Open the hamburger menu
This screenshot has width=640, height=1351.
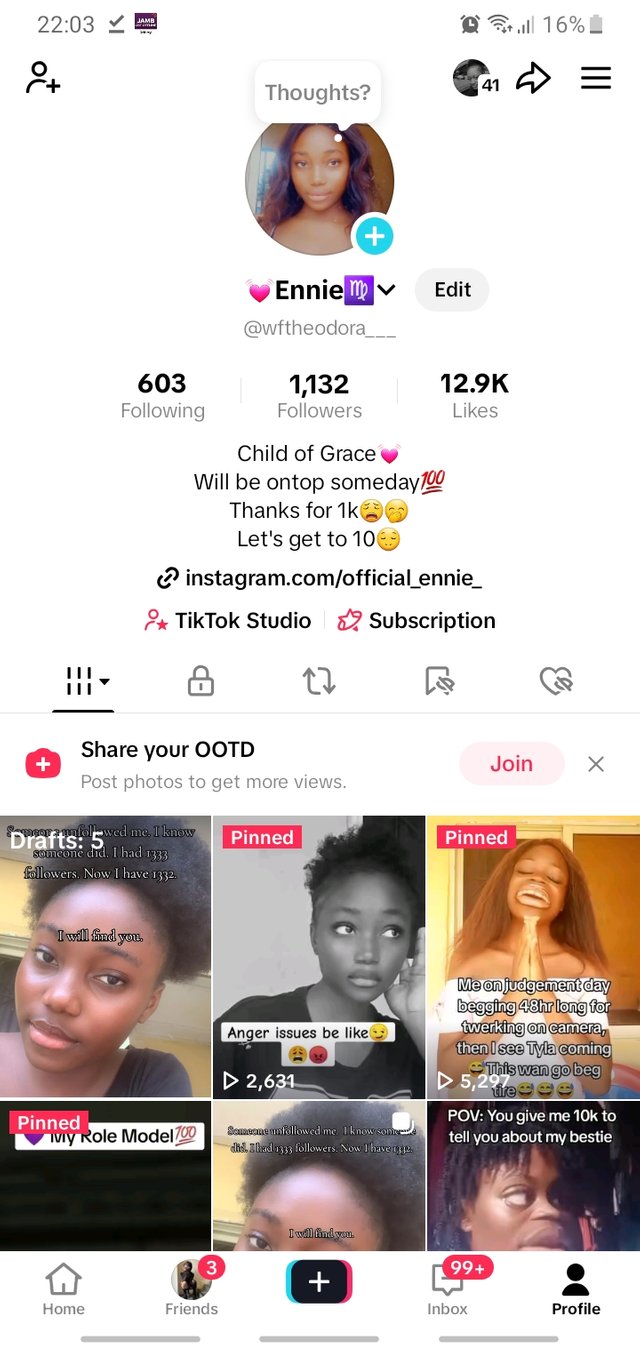pyautogui.click(x=596, y=78)
